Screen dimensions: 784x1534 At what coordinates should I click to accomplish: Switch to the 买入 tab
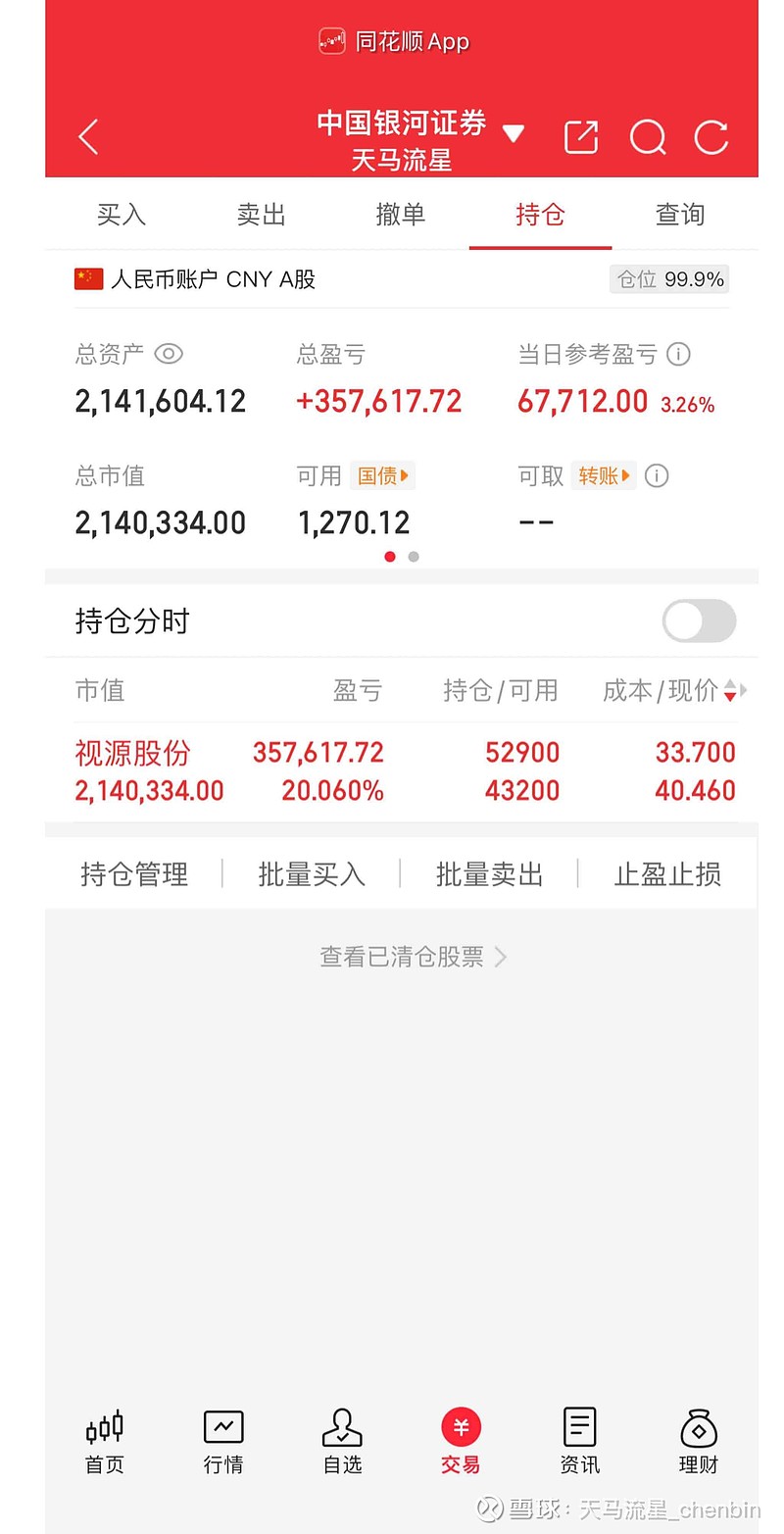coord(122,215)
